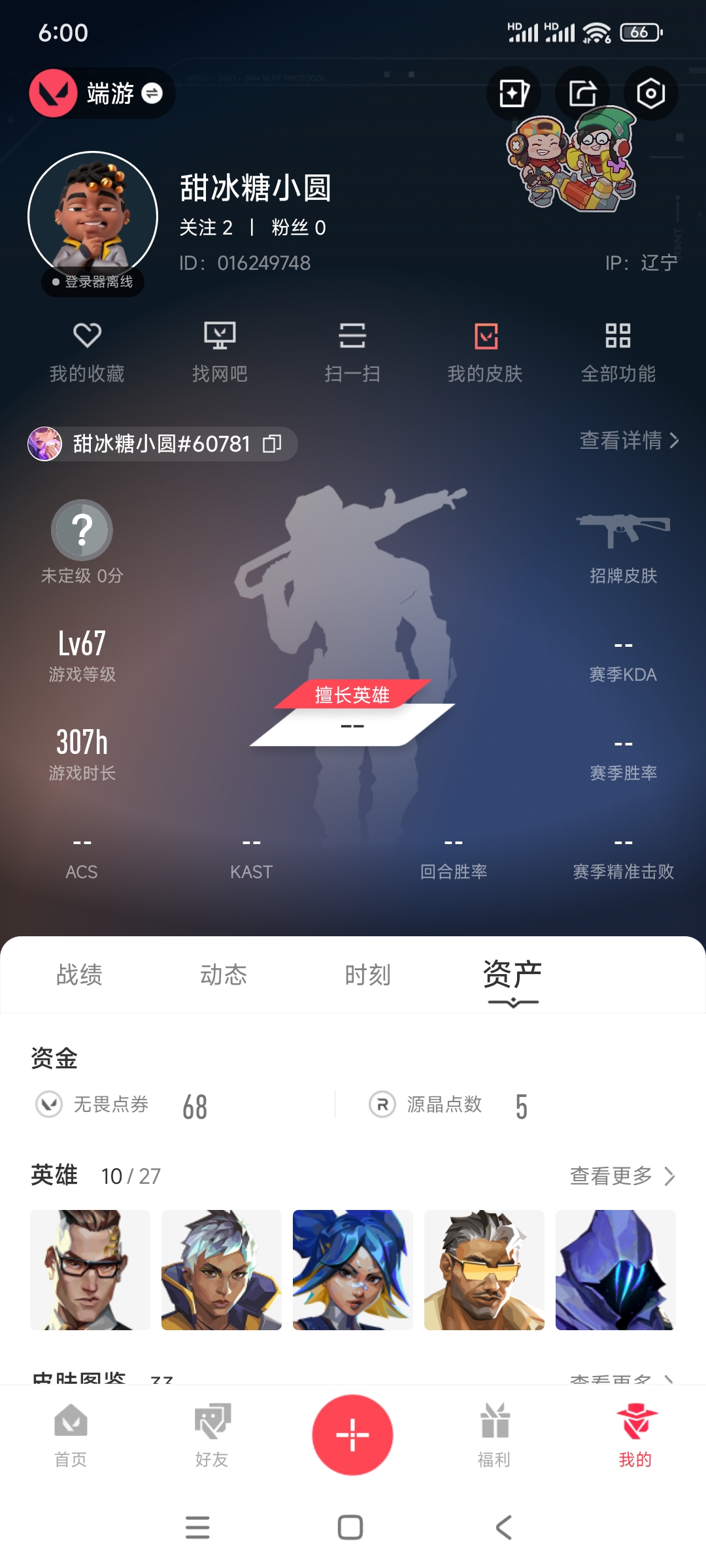Open the profile avatar
Screen dimensions: 706x1568
point(93,216)
